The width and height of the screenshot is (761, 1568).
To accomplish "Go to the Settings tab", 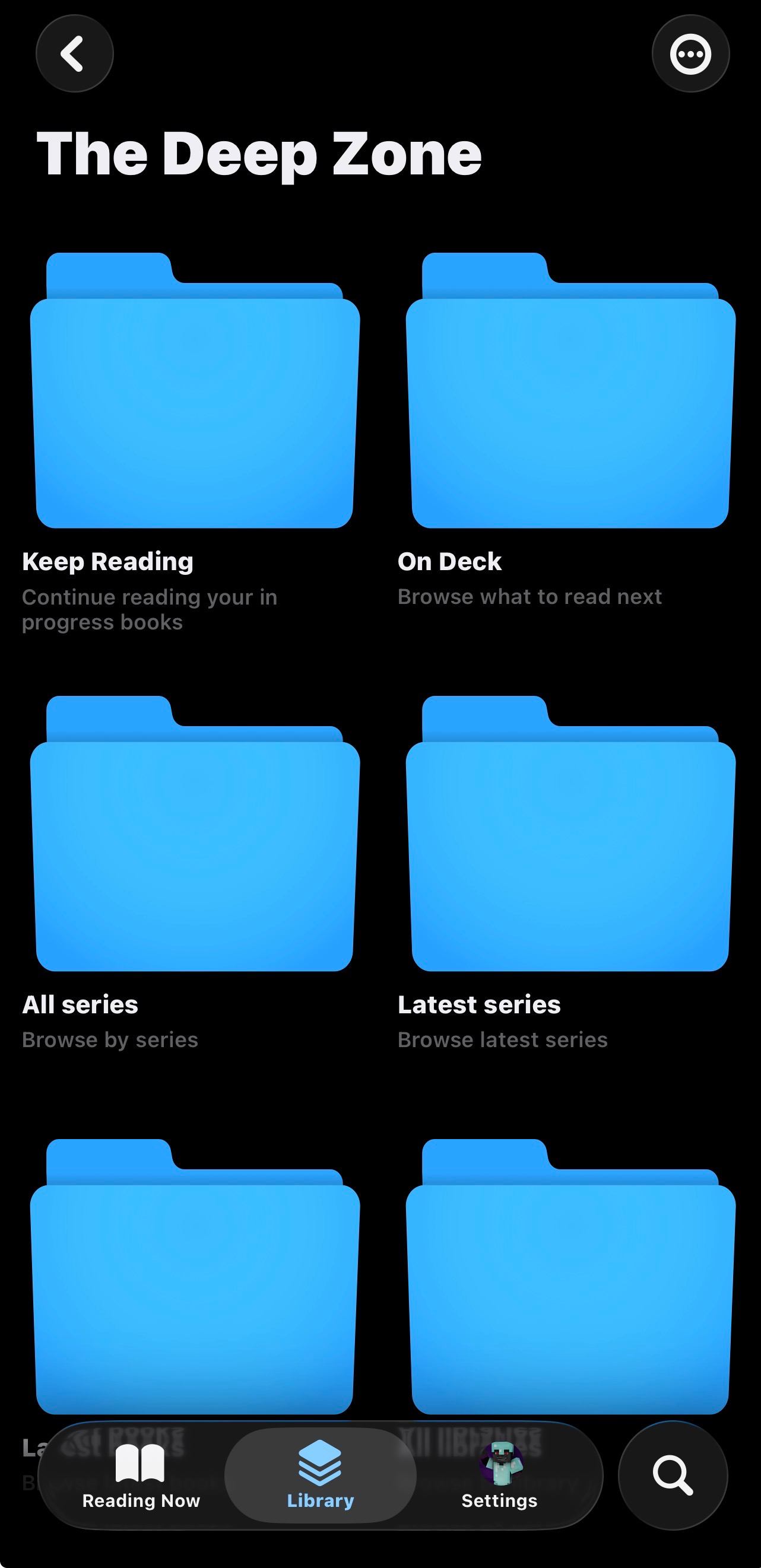I will point(499,1475).
